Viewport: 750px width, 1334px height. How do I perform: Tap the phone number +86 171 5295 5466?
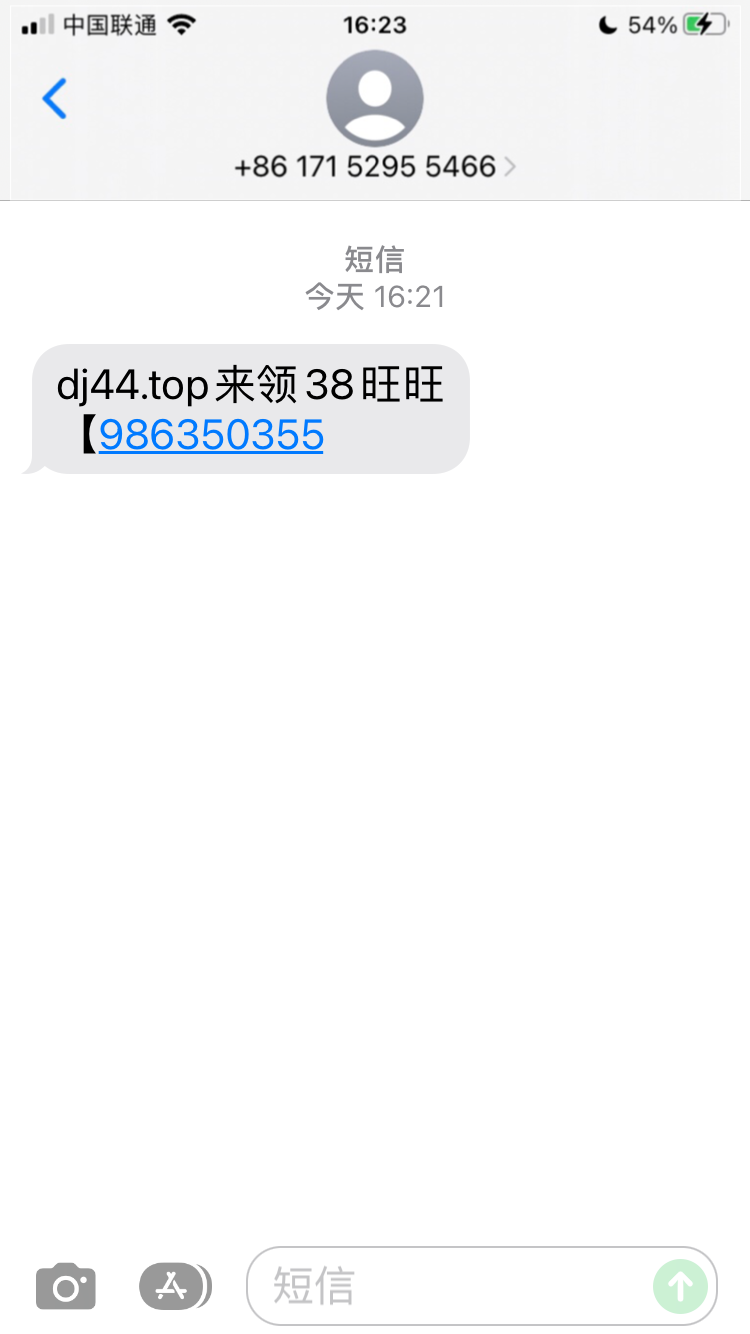point(365,167)
